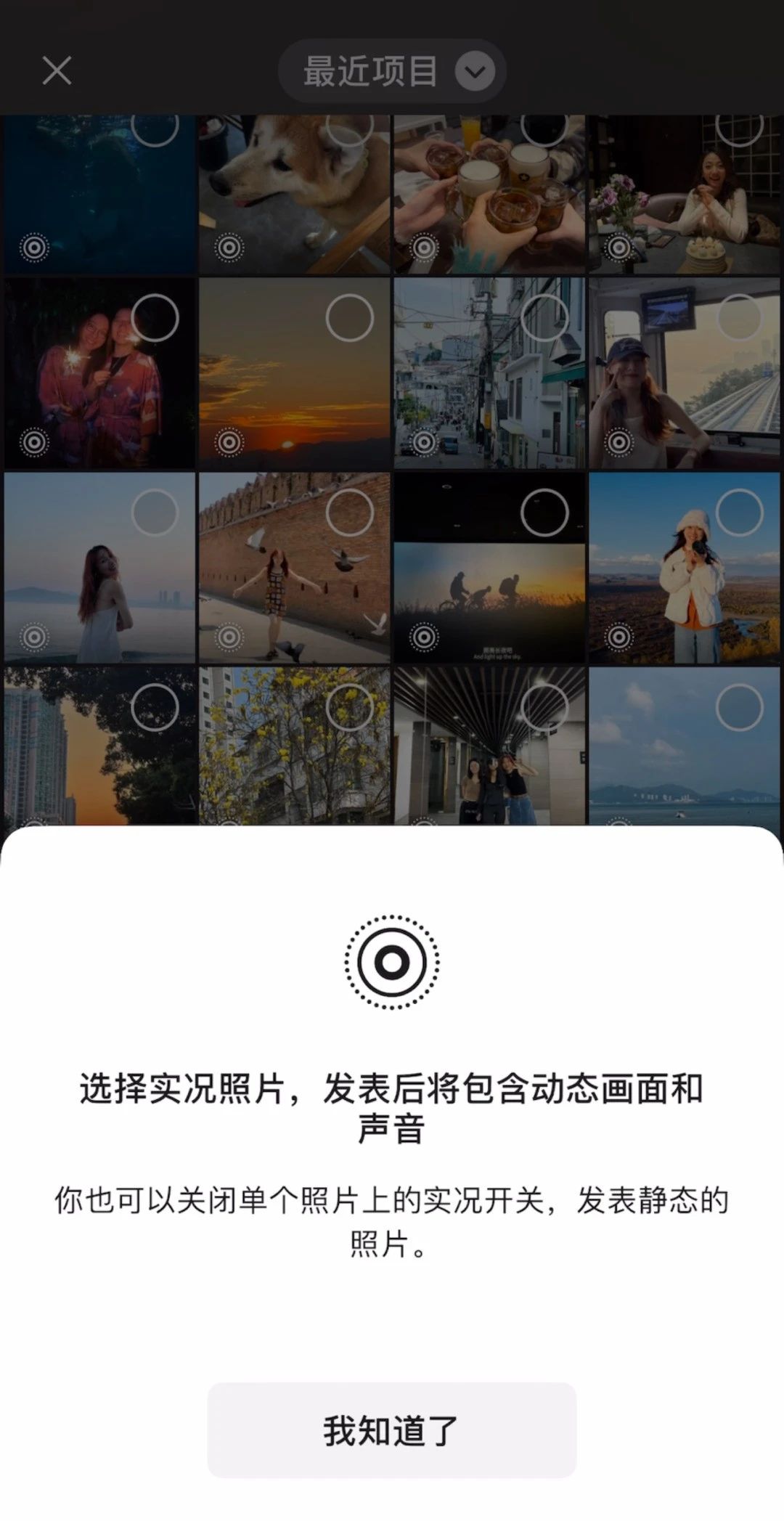Image resolution: width=784 pixels, height=1521 pixels.
Task: Select the sparkler night photo's circle
Action: pos(155,318)
